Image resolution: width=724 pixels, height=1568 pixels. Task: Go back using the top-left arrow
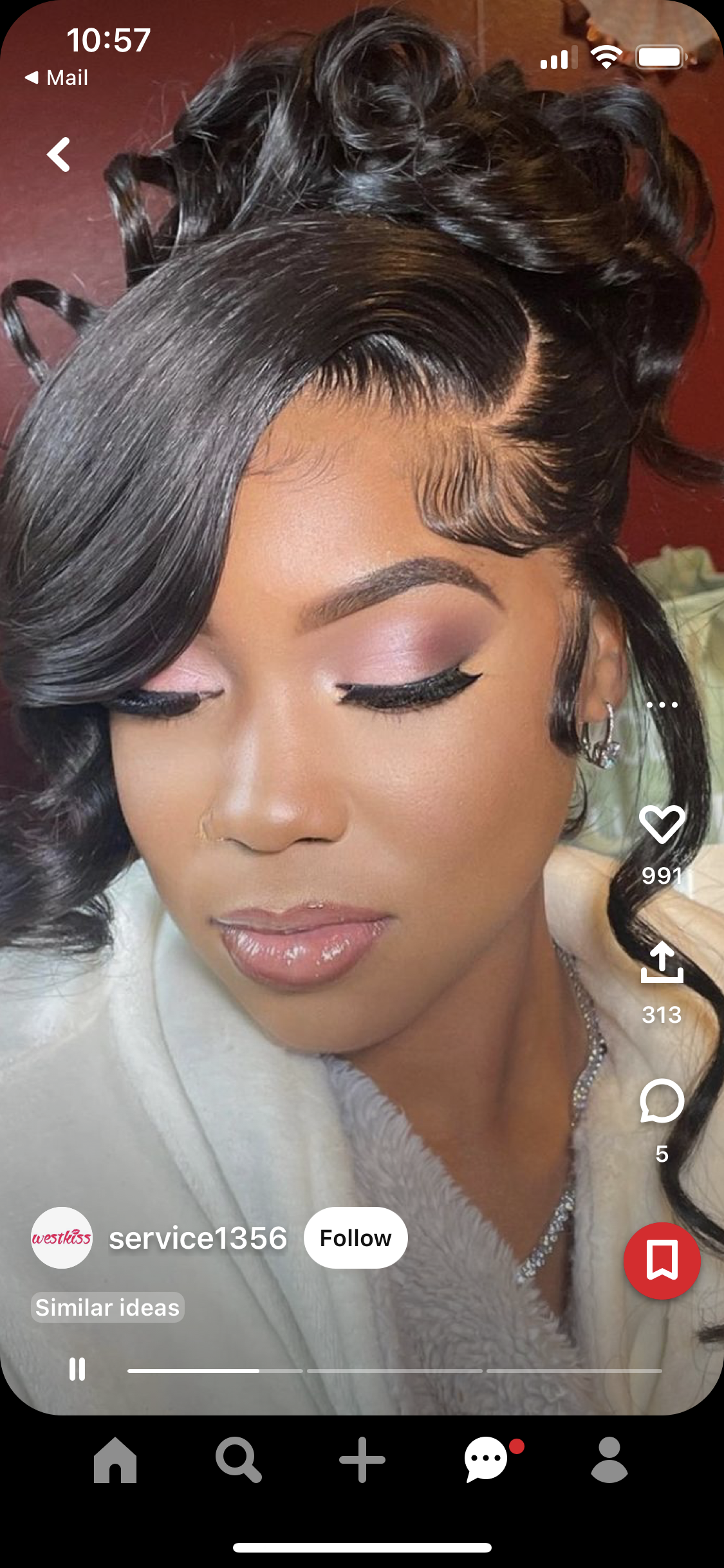pyautogui.click(x=59, y=154)
